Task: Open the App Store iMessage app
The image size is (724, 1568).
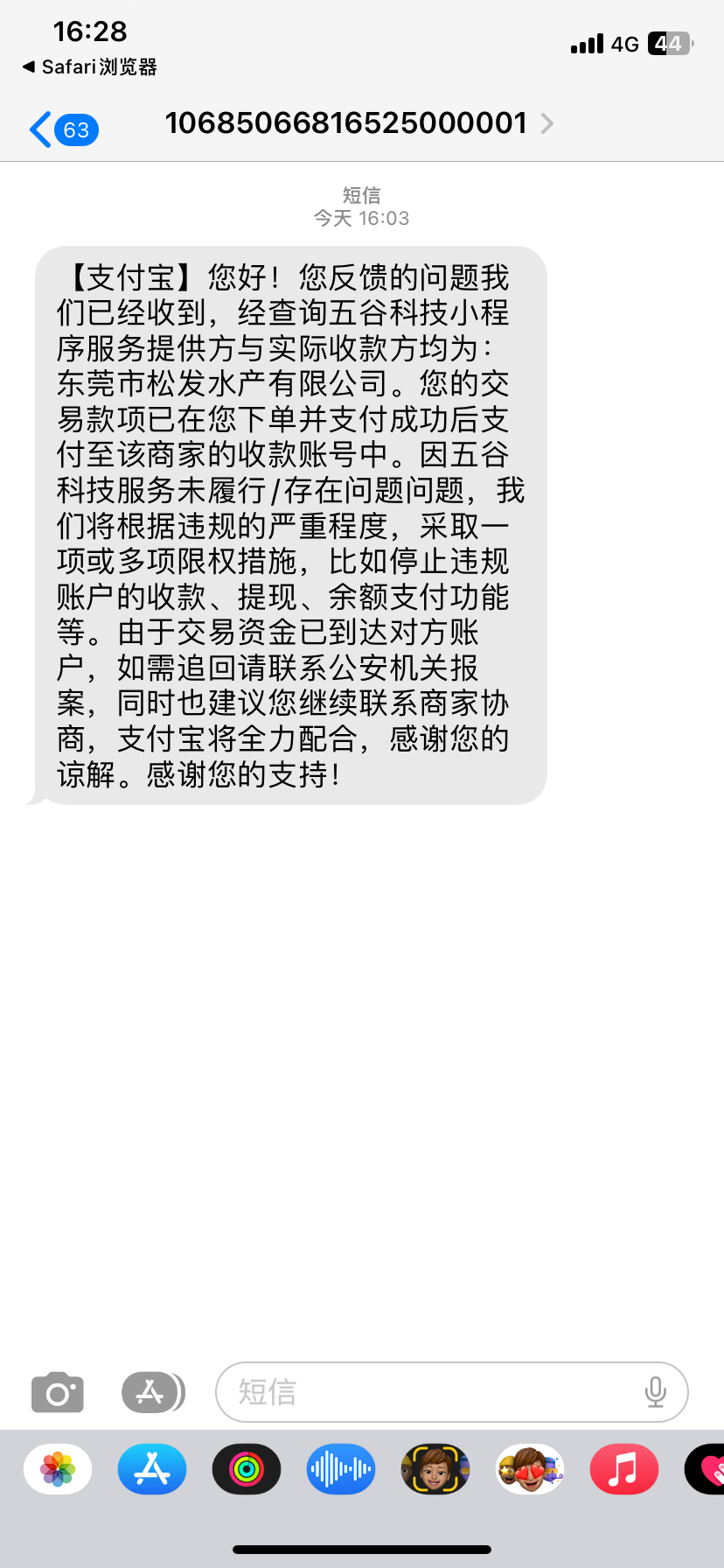Action: (x=152, y=1469)
